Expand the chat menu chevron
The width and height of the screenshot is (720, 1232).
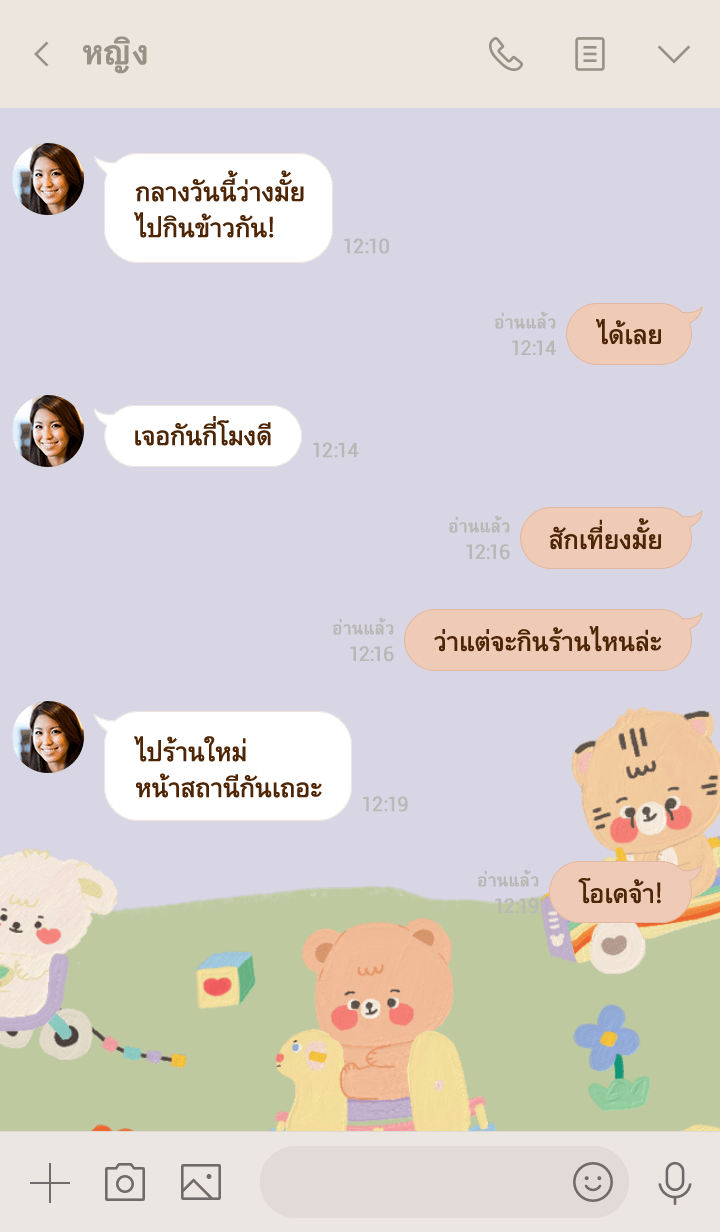(x=674, y=54)
